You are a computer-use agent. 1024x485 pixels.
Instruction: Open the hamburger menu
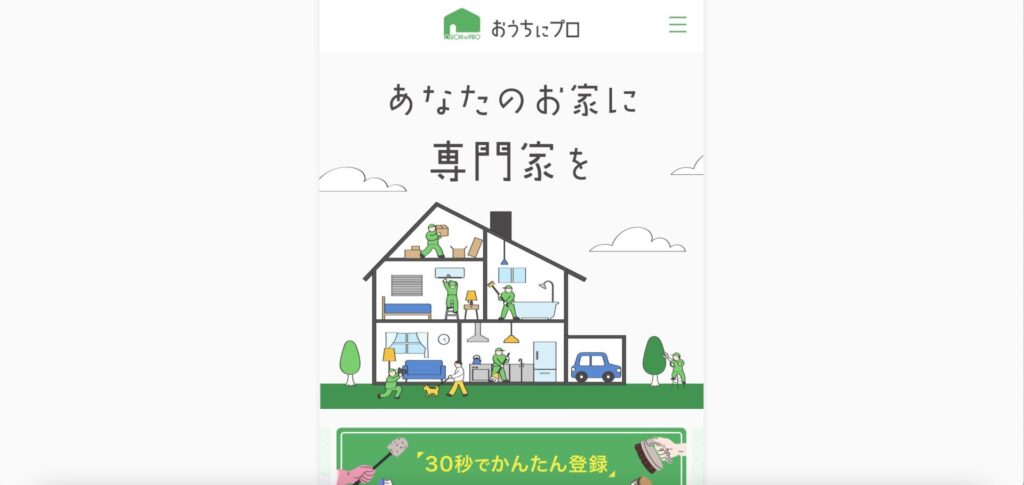tap(677, 25)
